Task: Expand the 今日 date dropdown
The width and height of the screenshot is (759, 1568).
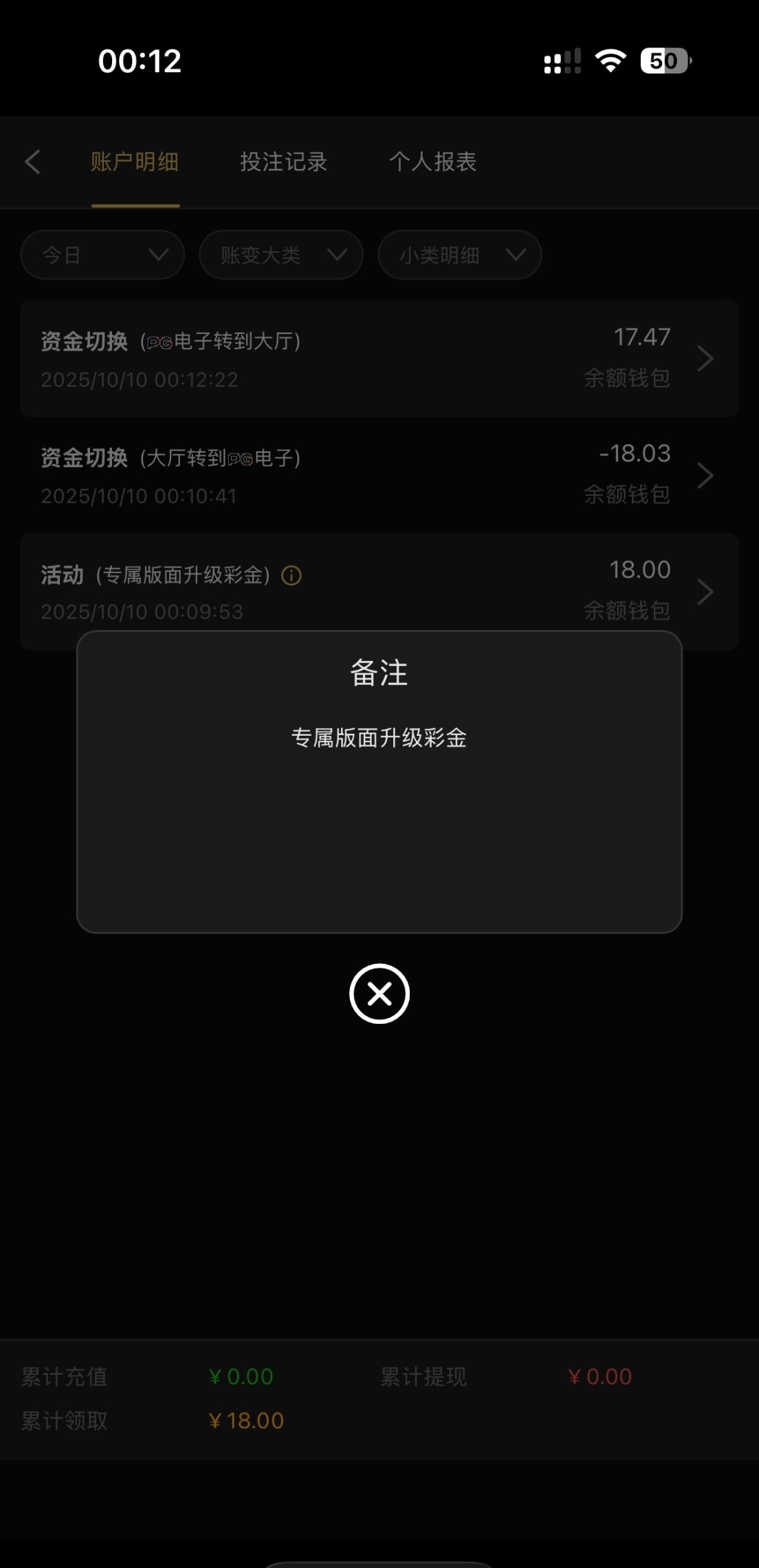Action: (102, 255)
